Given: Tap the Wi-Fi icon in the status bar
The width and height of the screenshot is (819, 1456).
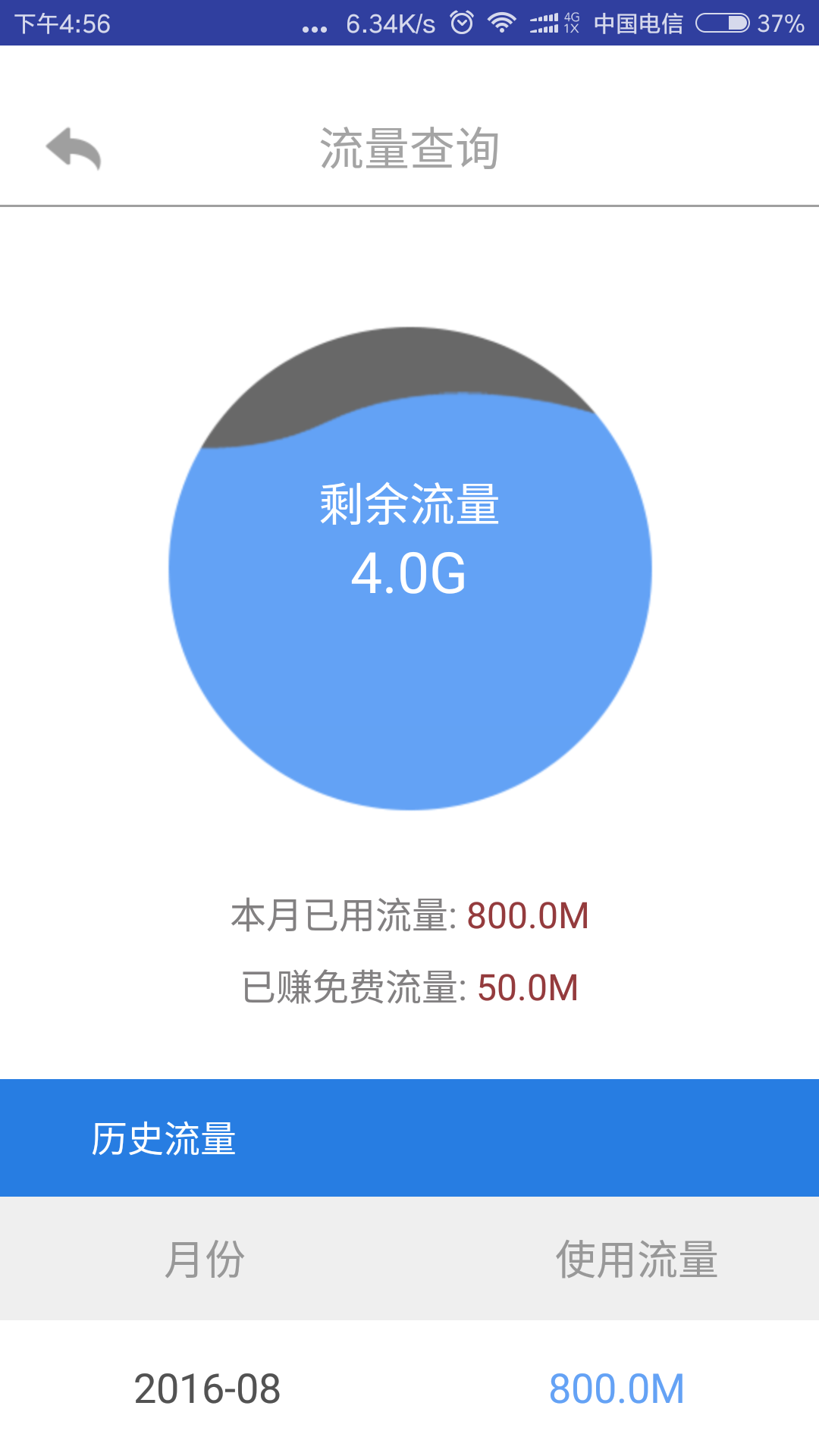Looking at the screenshot, I should [x=500, y=23].
